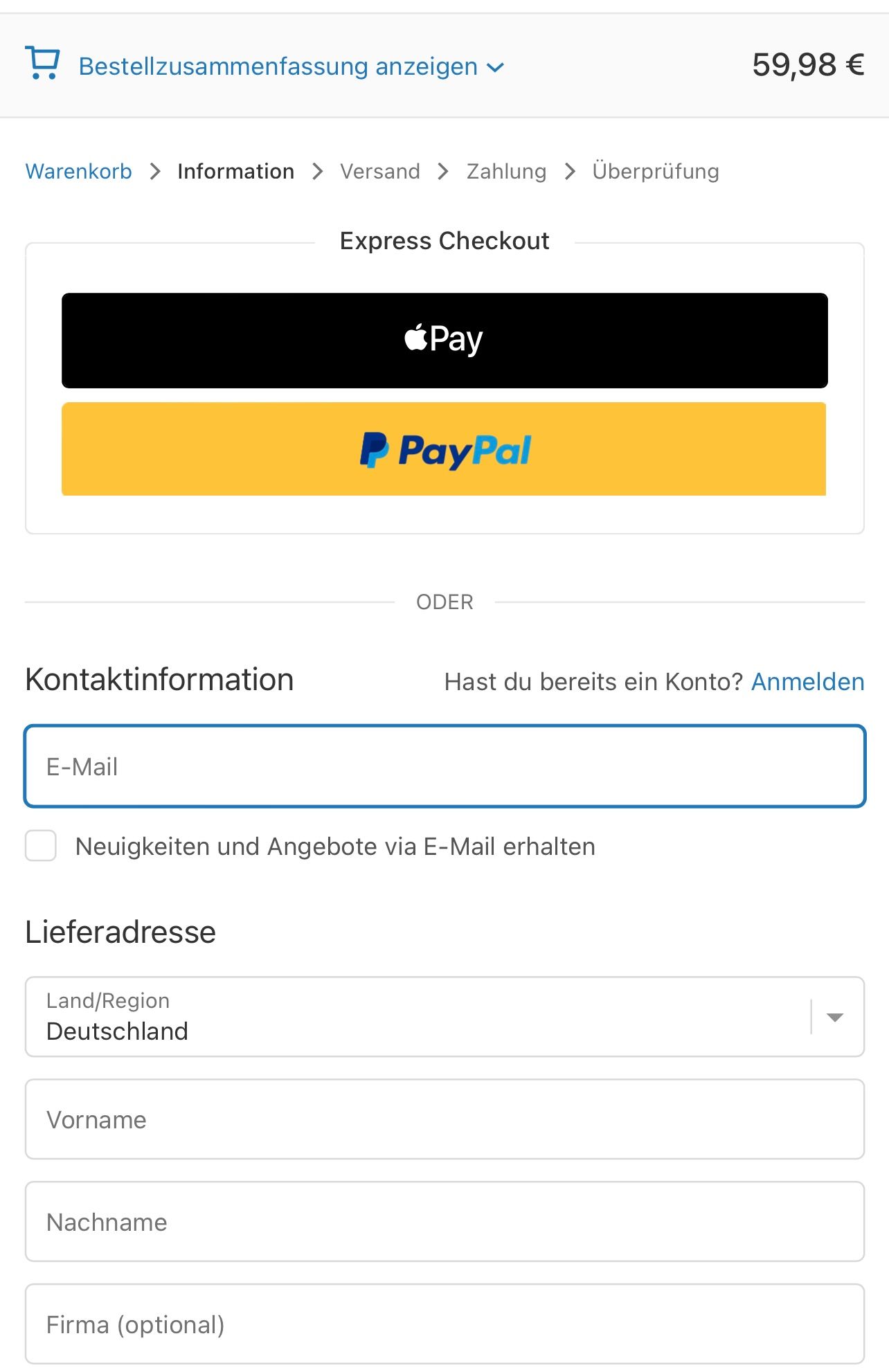Tap the Nachname text field
Viewport: 889px width, 1372px height.
[x=445, y=1222]
